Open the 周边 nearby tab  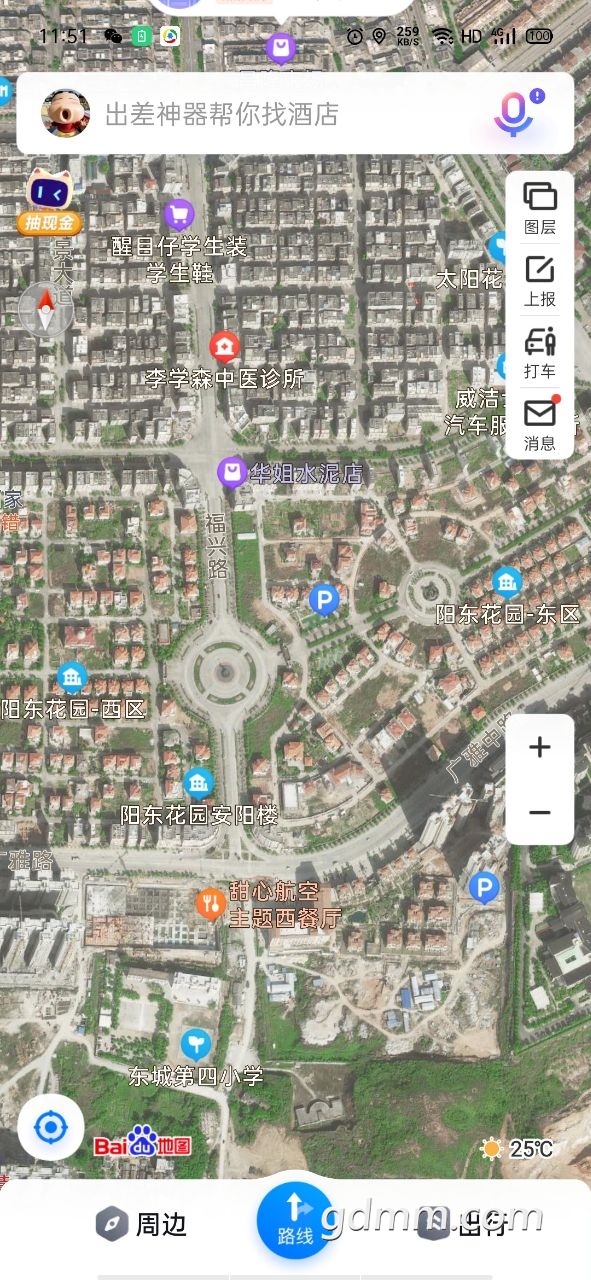[141, 1223]
